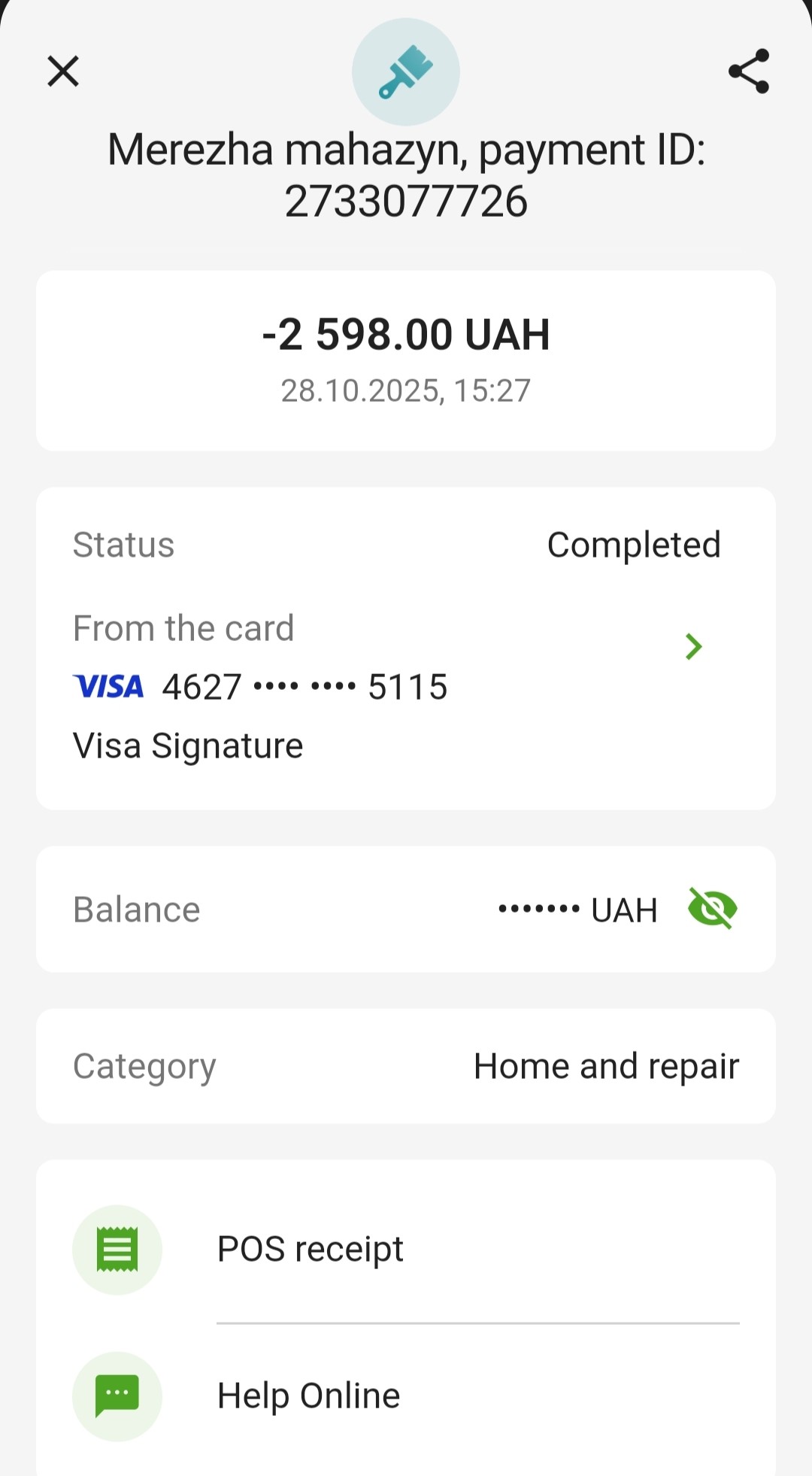Open the POS receipt
The width and height of the screenshot is (812, 1476).
(x=310, y=1250)
